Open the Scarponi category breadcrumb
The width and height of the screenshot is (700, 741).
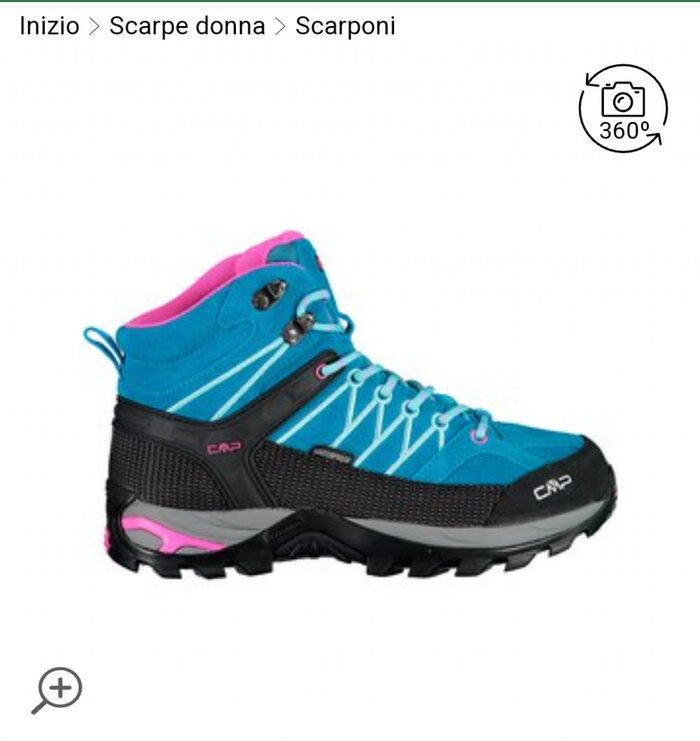345,26
